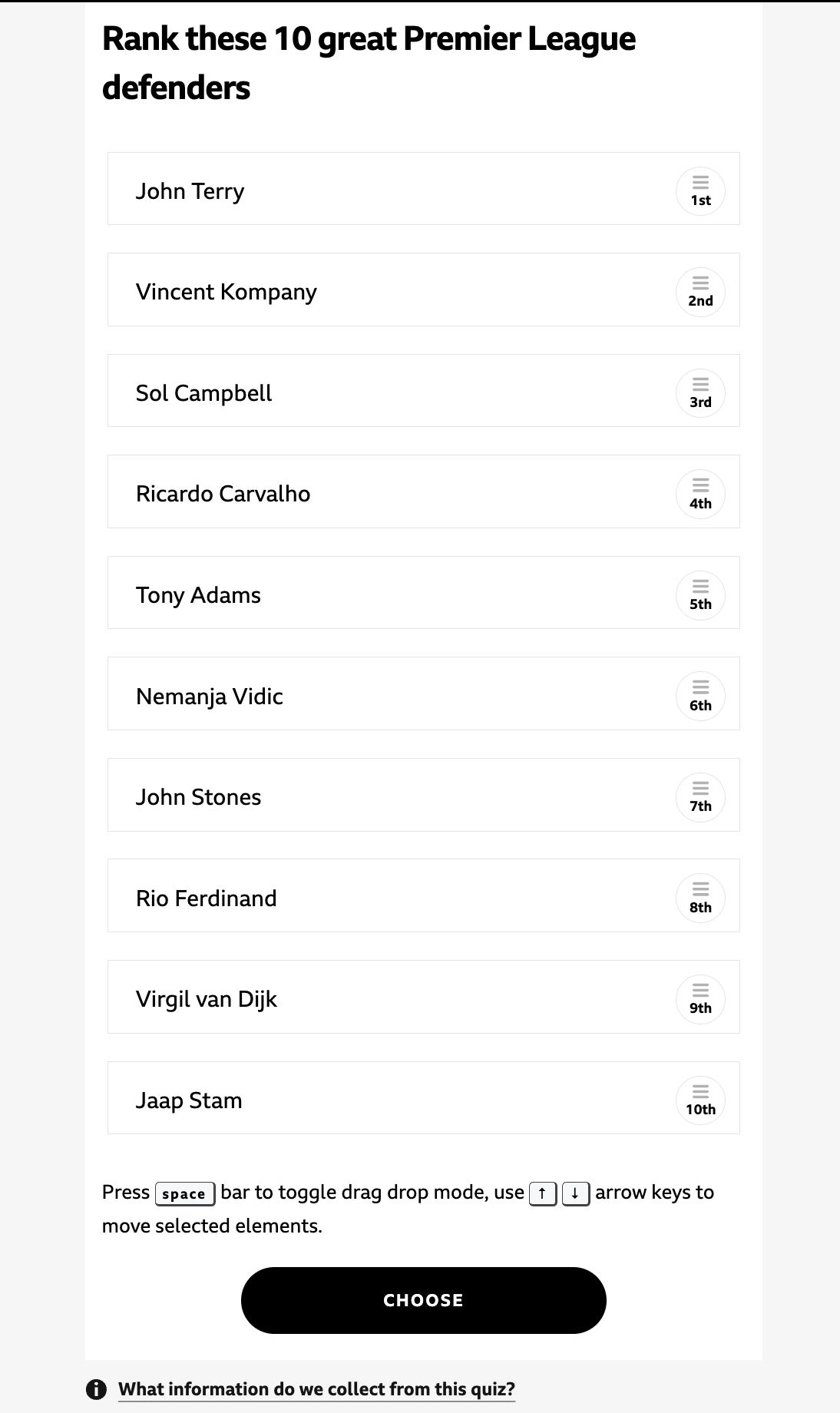Select the Ricardo Carvalho reorder handle
Viewport: 840px width, 1413px height.
(700, 494)
